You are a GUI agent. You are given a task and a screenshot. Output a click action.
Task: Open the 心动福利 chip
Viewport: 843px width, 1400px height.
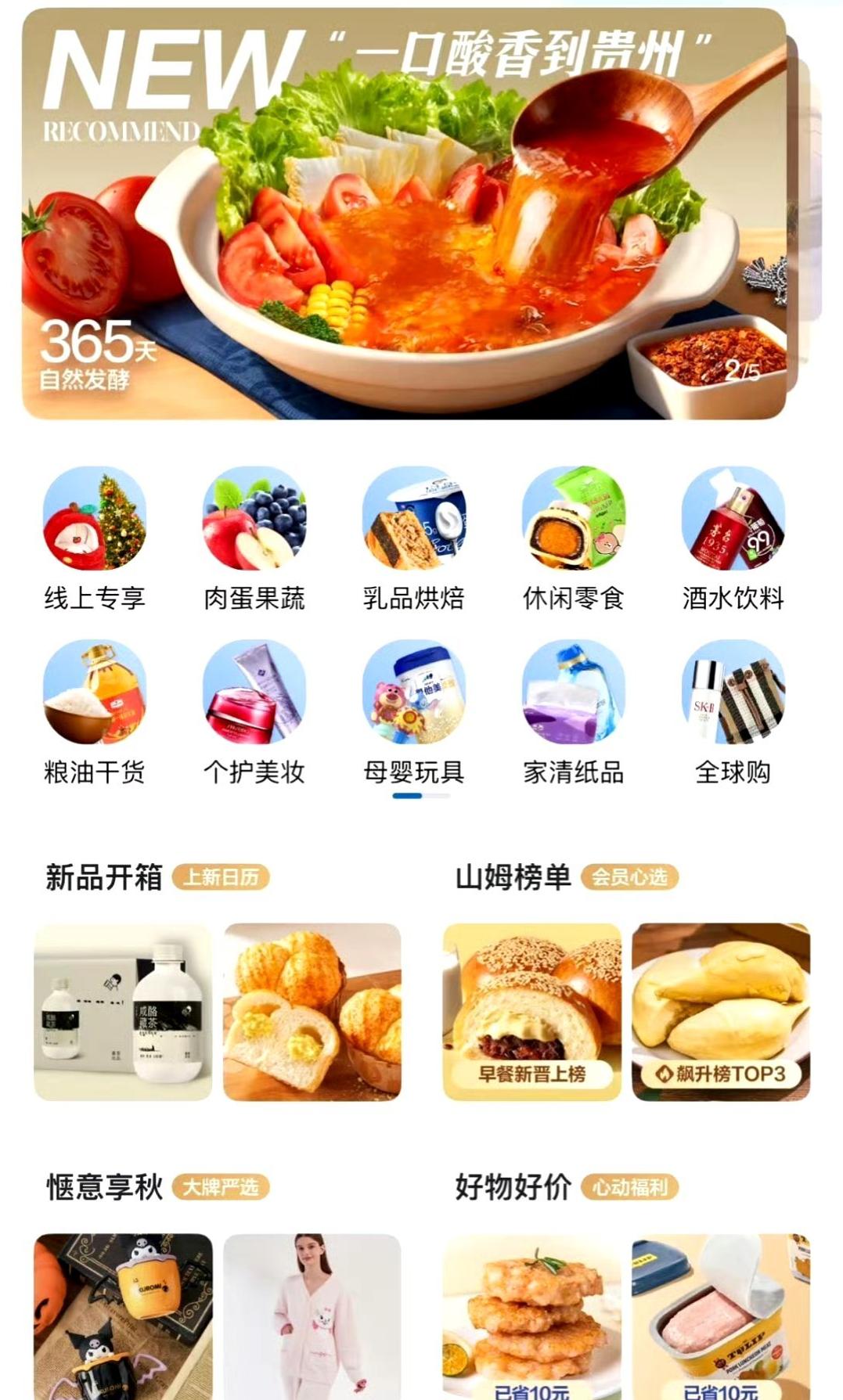[x=629, y=1187]
